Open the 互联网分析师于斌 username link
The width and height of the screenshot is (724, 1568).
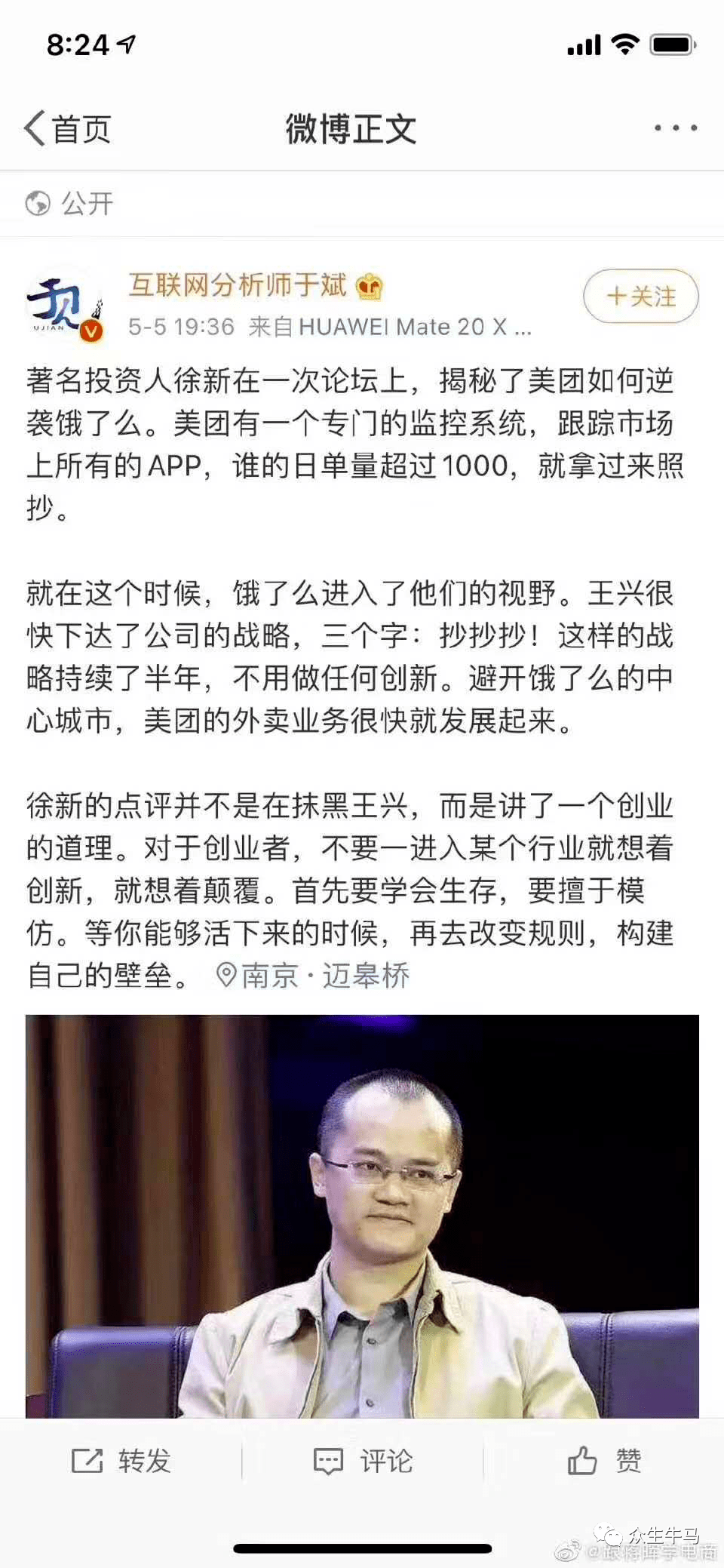pos(238,285)
